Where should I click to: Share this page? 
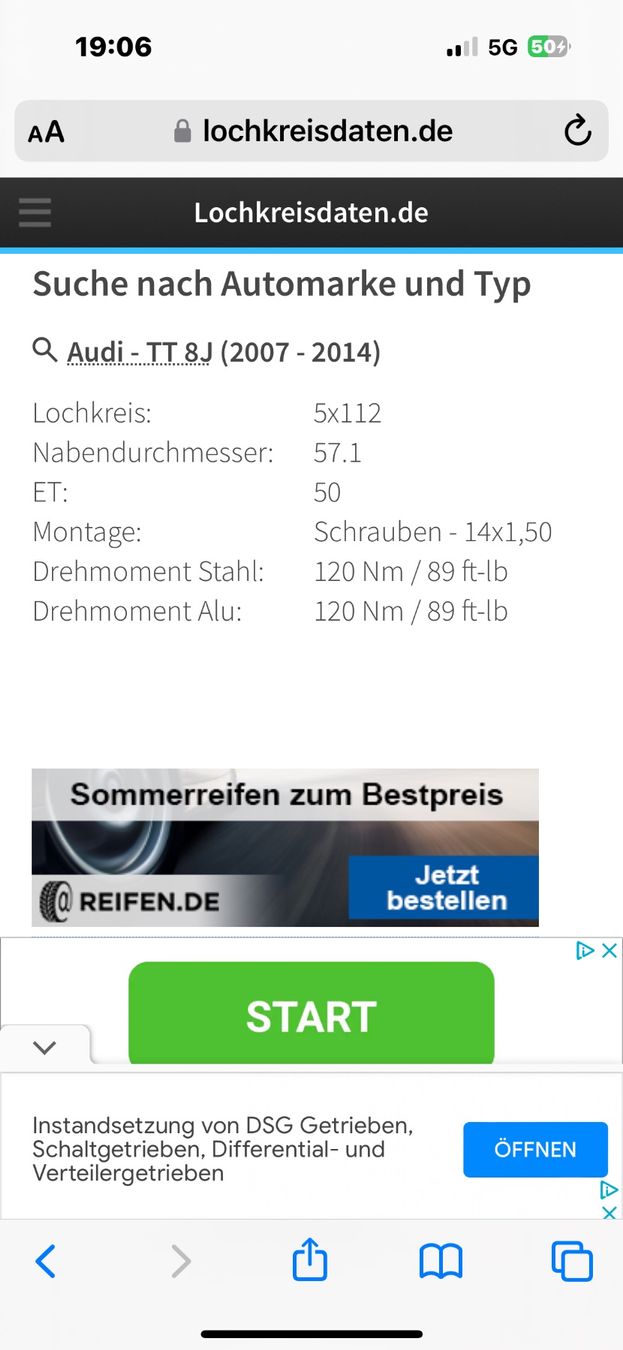click(310, 1260)
